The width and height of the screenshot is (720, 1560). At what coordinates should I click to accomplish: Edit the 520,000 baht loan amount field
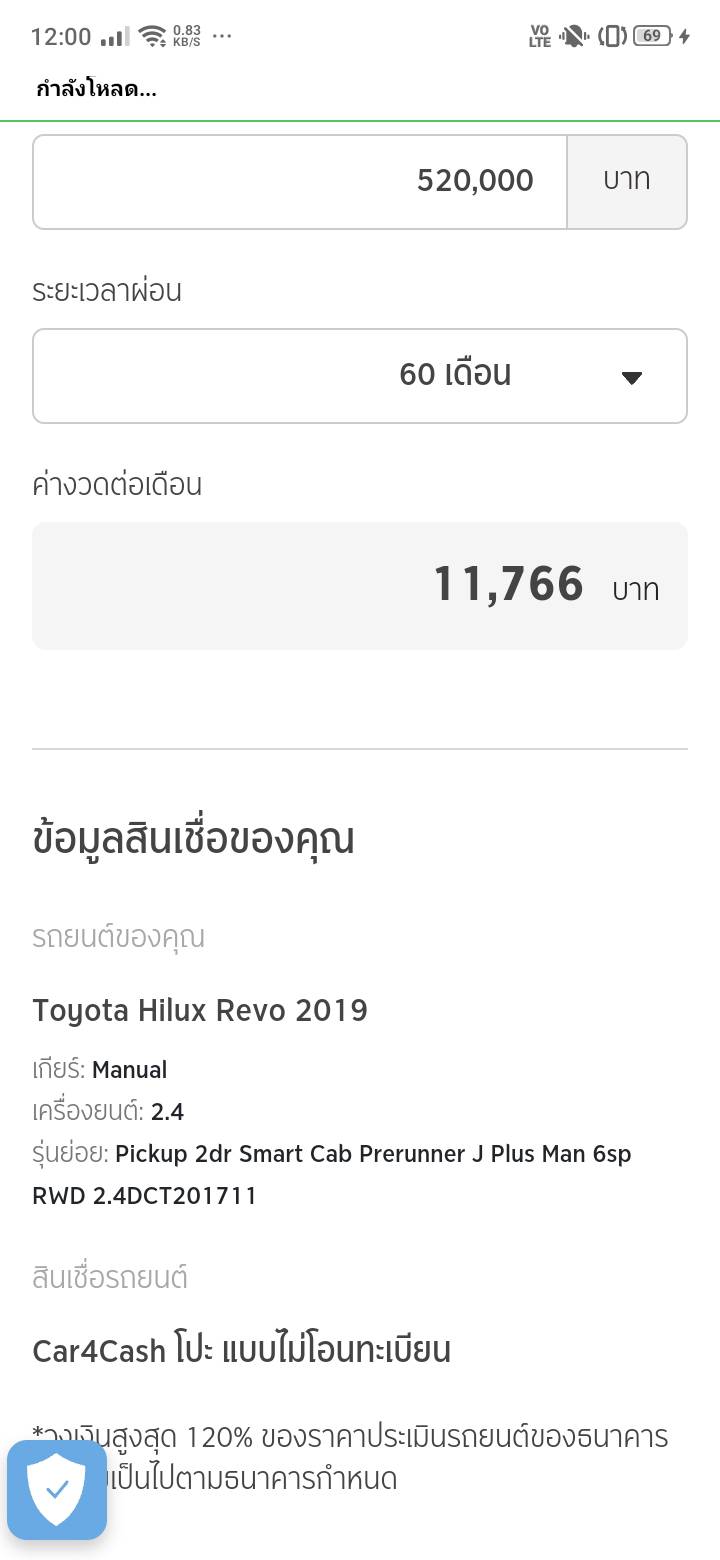[300, 181]
